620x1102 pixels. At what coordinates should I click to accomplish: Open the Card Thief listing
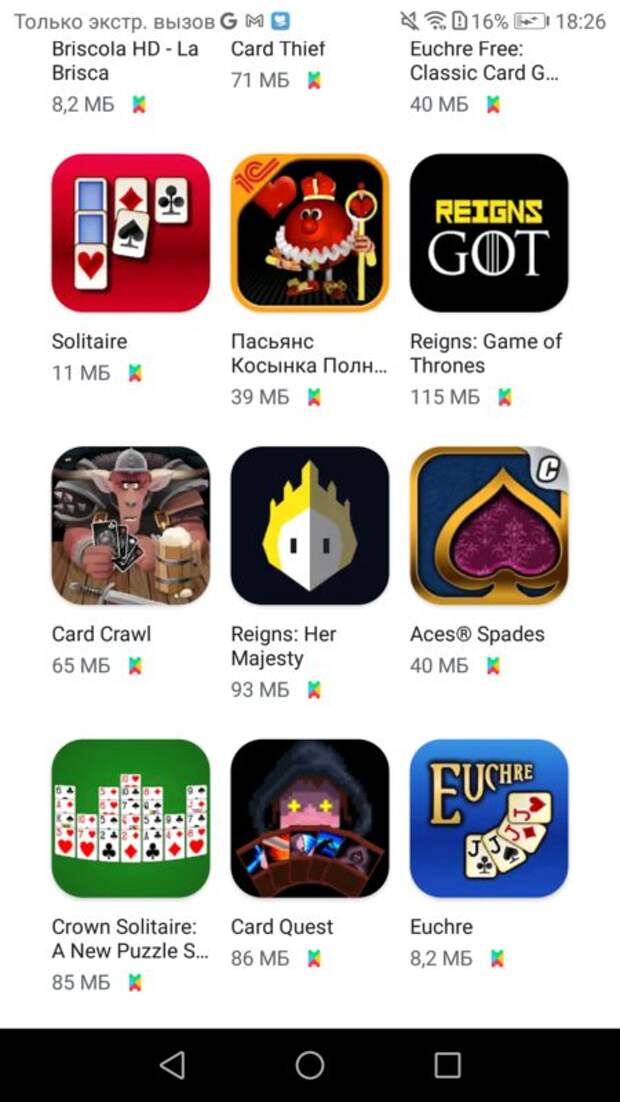point(278,48)
